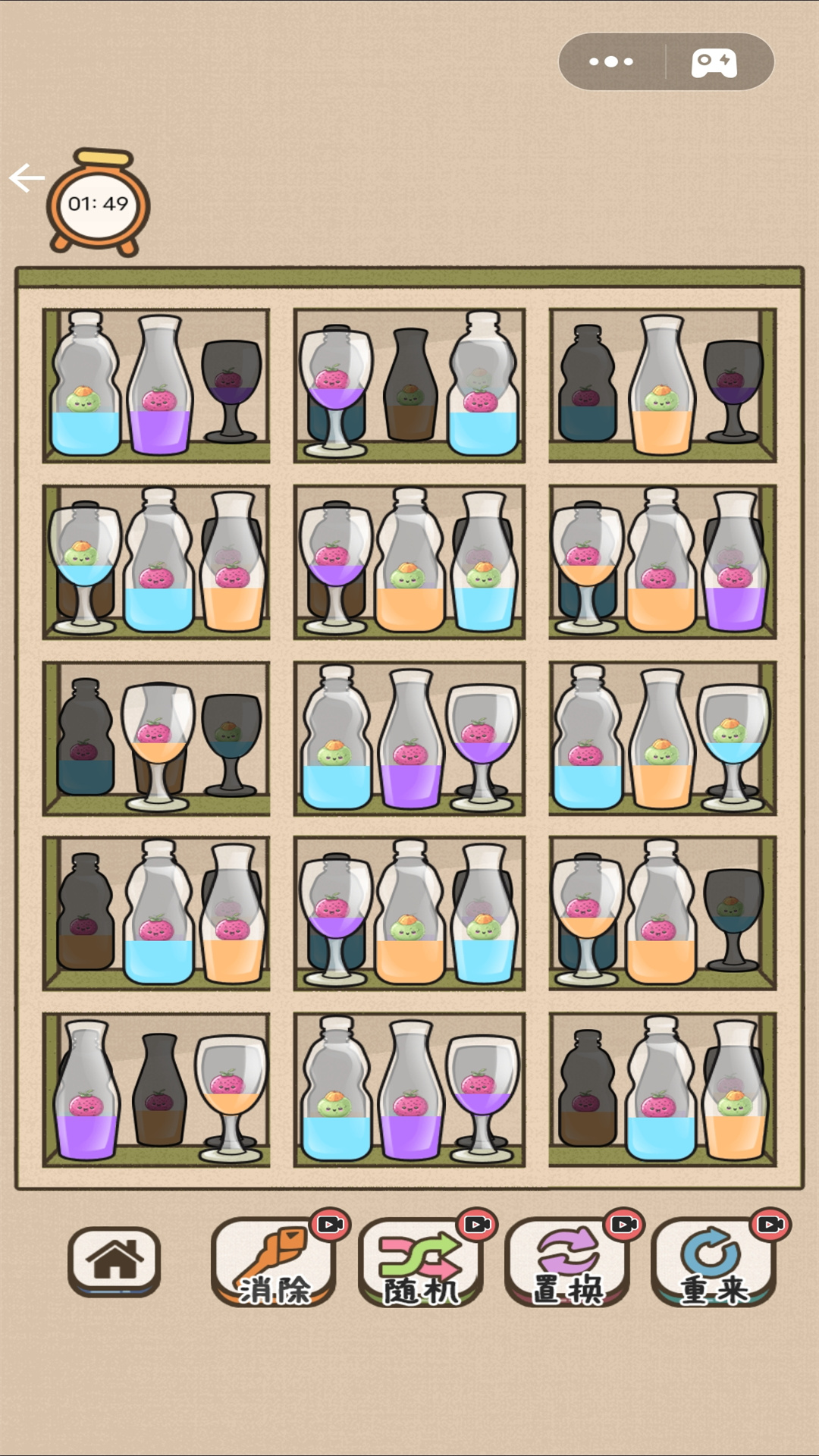Restart the level with 重来
The image size is (819, 1456).
click(714, 1263)
